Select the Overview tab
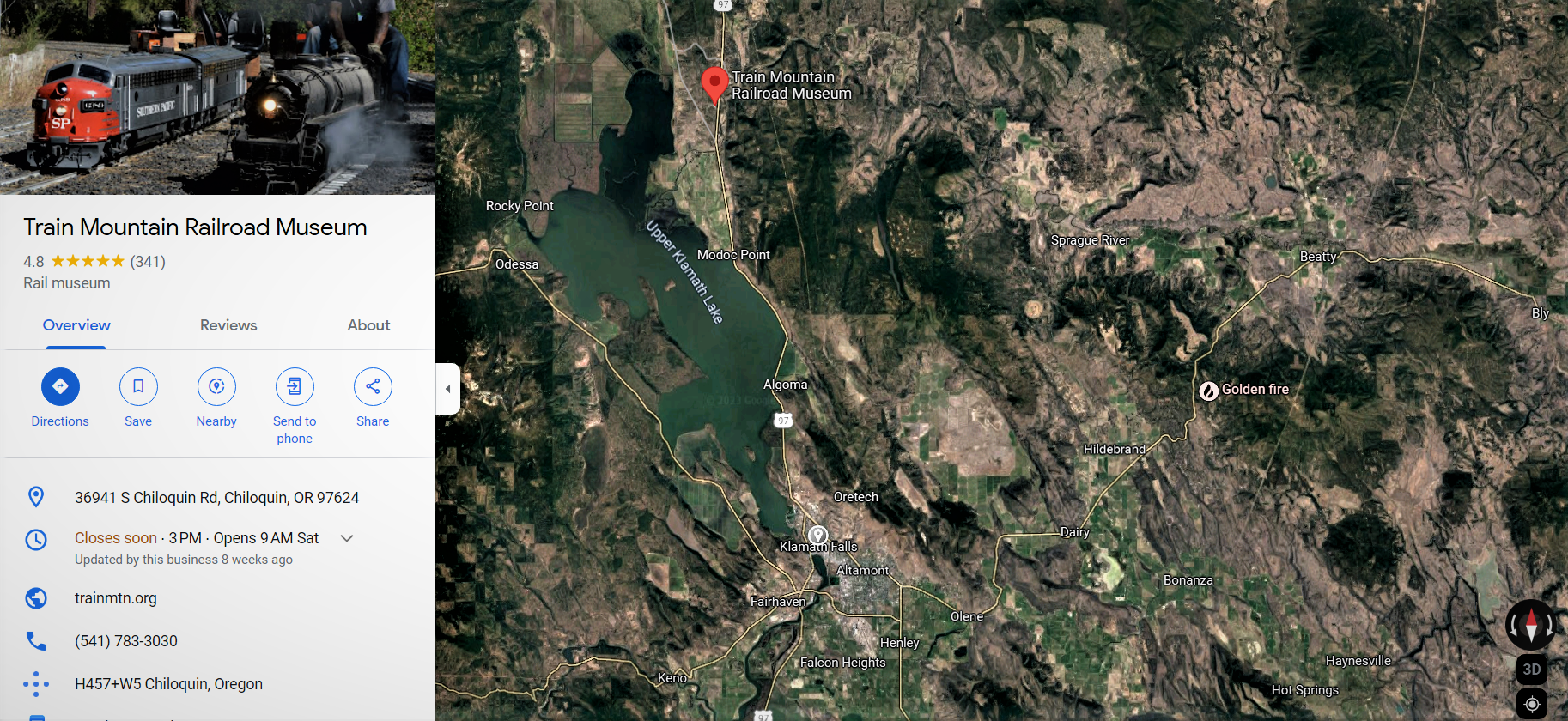 (76, 325)
